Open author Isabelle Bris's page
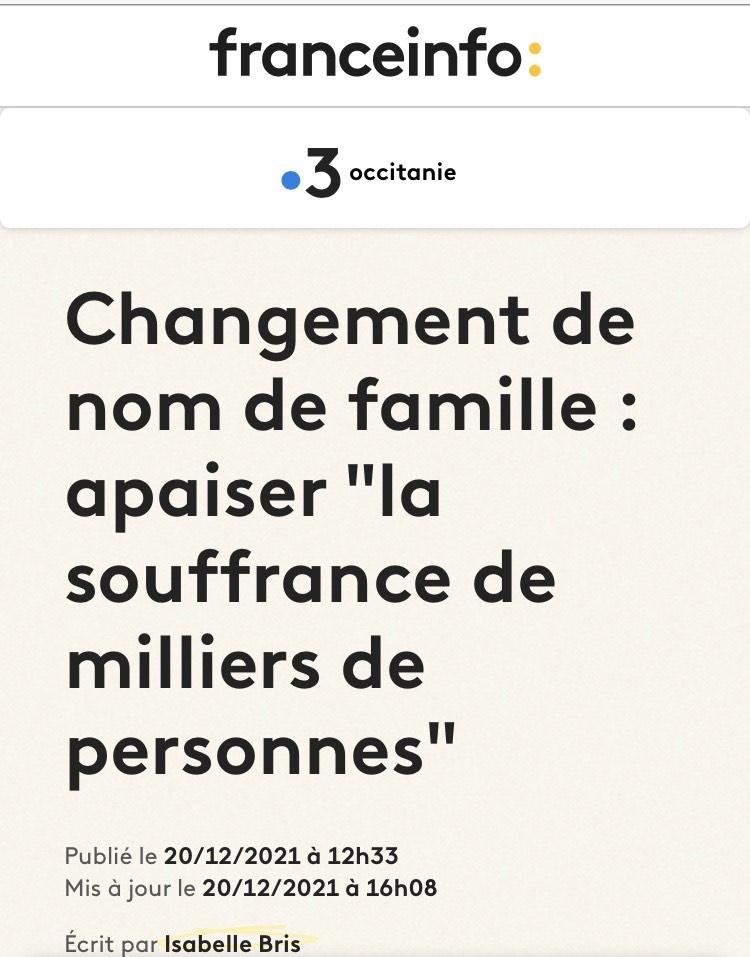Viewport: 750px width, 957px height. [231, 942]
